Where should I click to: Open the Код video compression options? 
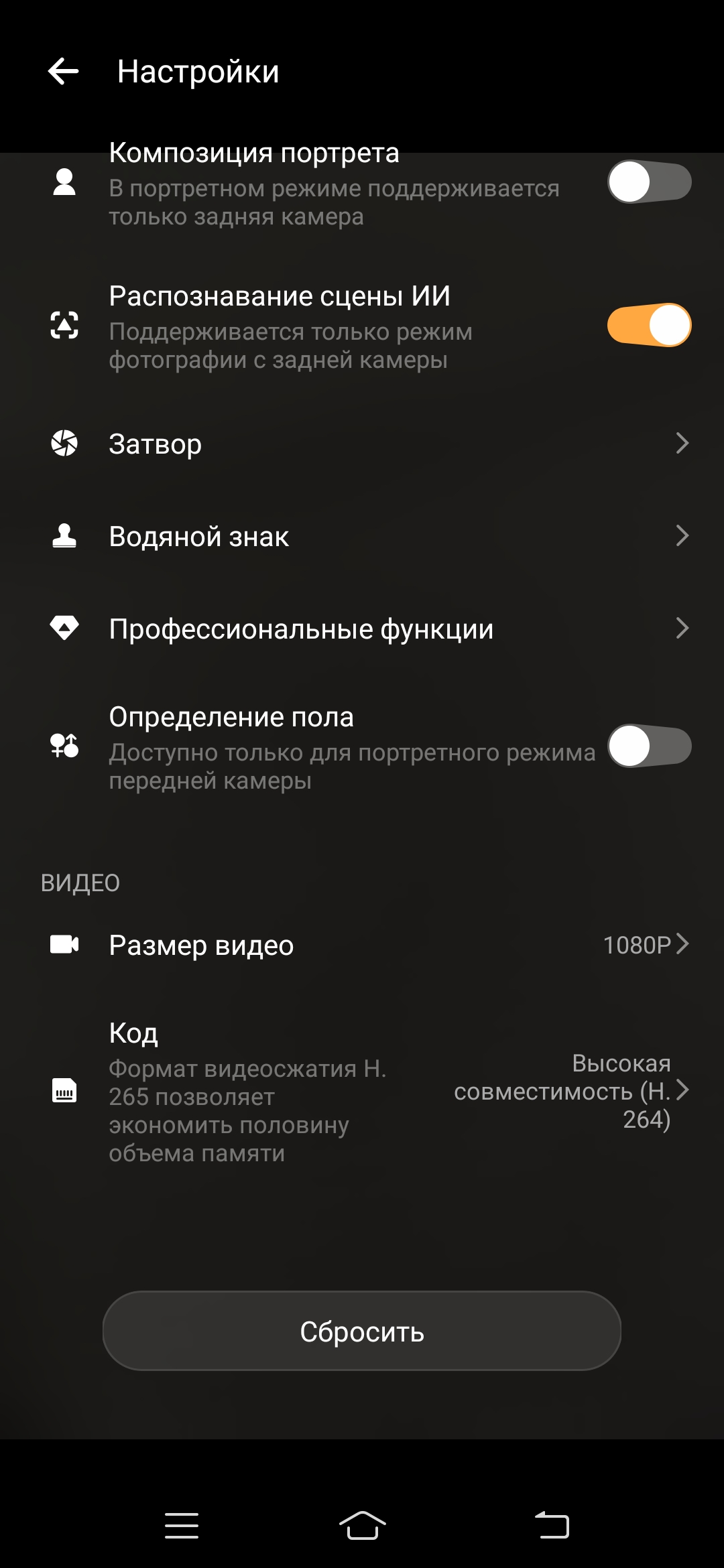(x=362, y=1091)
